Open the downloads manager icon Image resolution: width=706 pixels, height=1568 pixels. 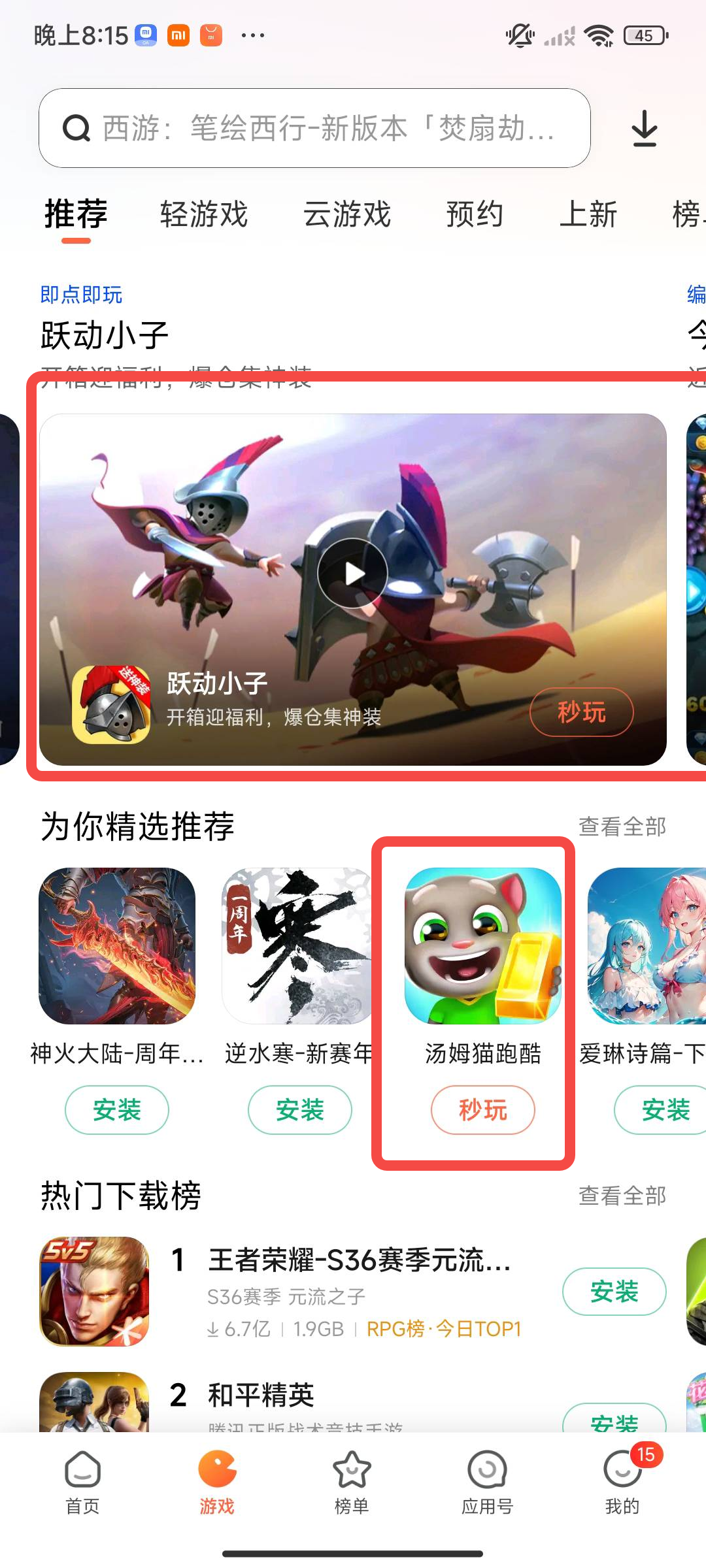[644, 128]
